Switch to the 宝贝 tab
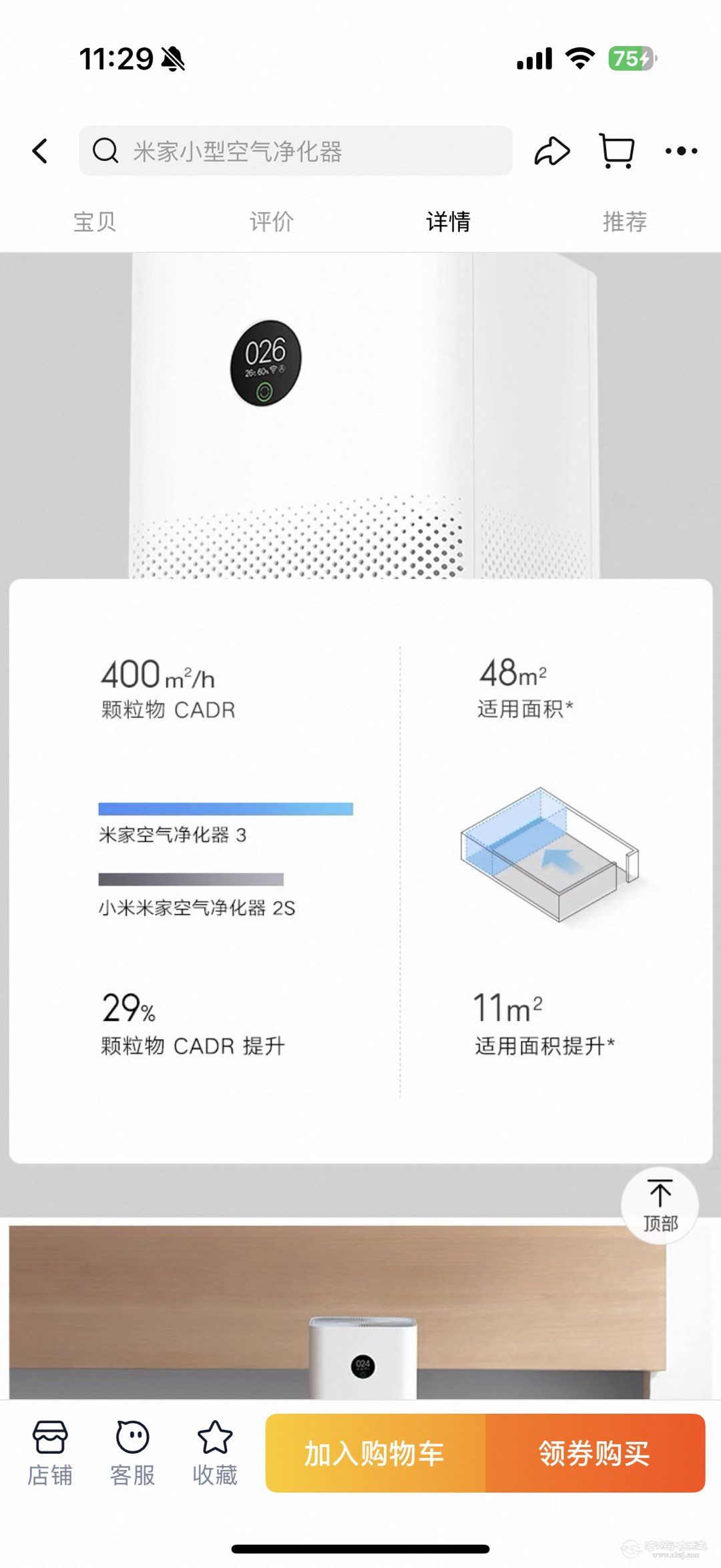This screenshot has height=1568, width=721. [x=94, y=221]
